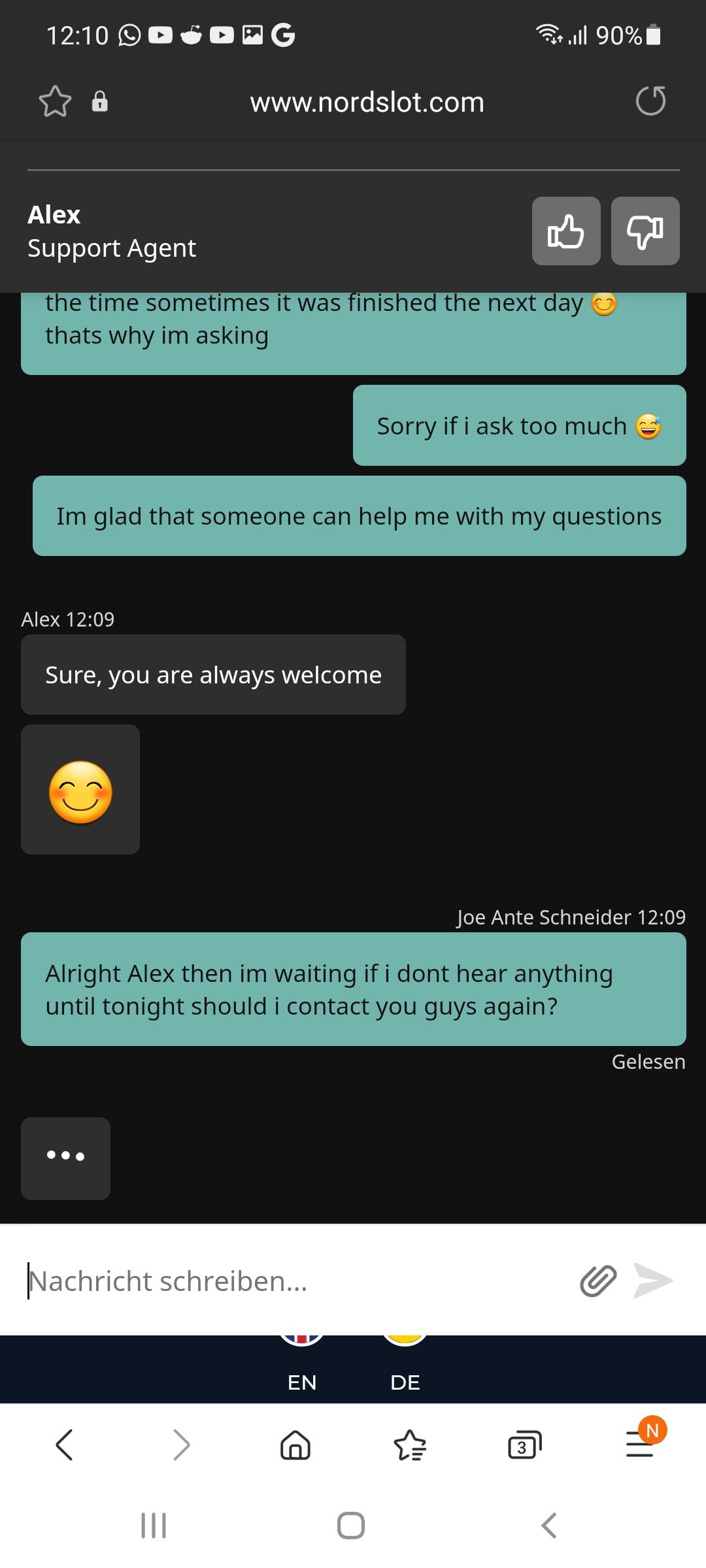Tap the www.nordslot.com address bar

click(367, 103)
